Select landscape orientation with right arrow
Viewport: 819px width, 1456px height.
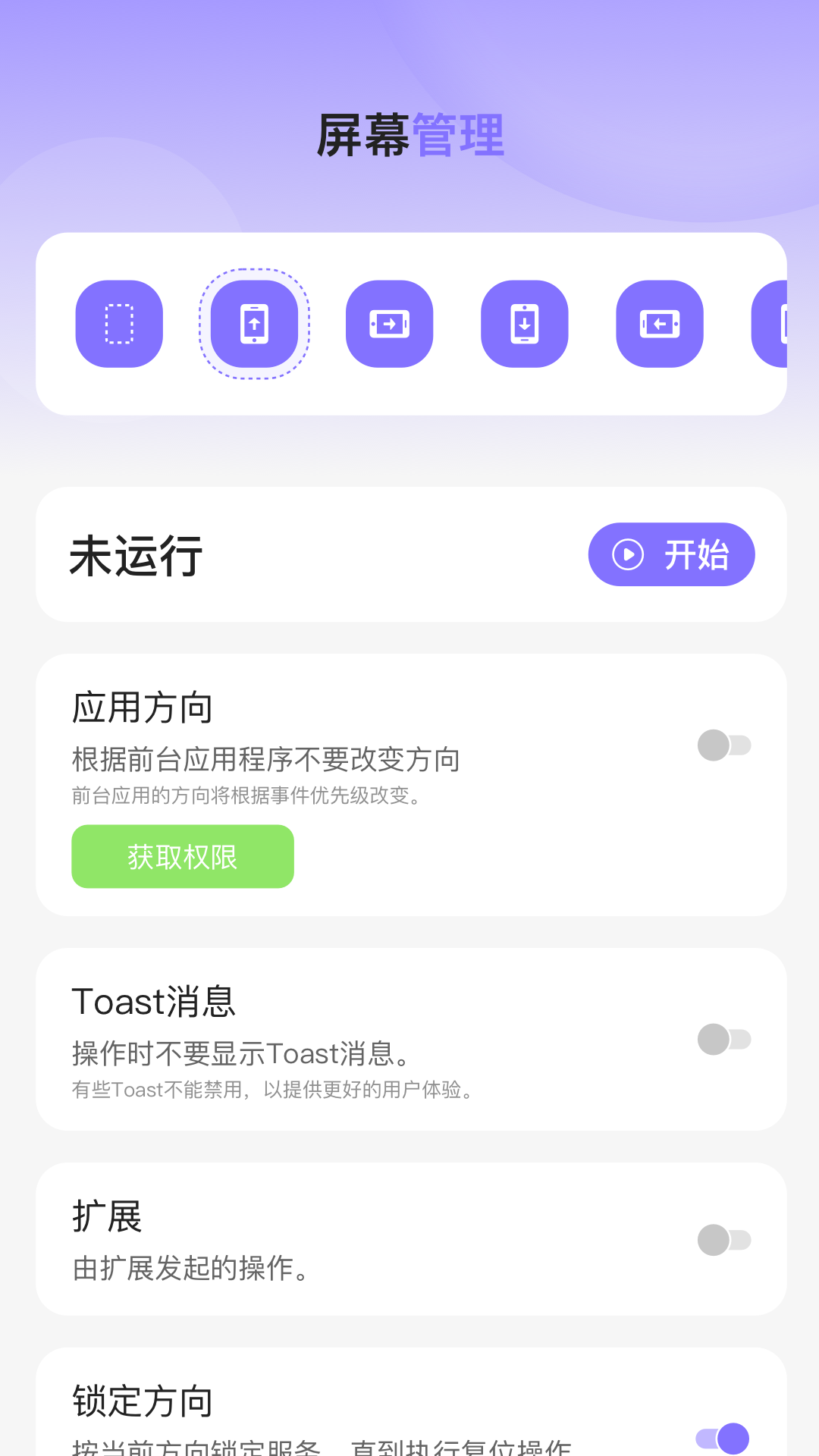click(390, 324)
